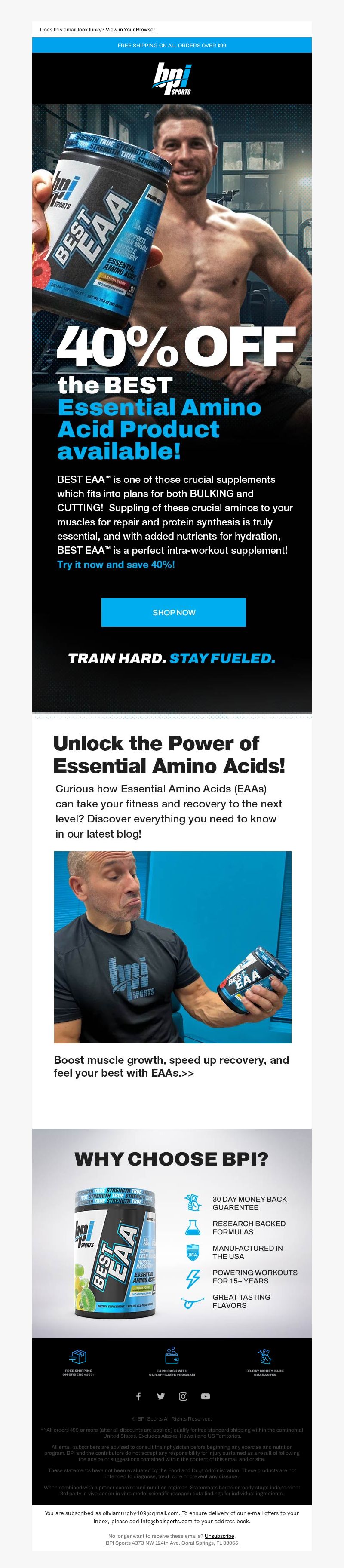The image size is (344, 1568).
Task: Open the Twitter icon in the footer
Action: tap(161, 1396)
